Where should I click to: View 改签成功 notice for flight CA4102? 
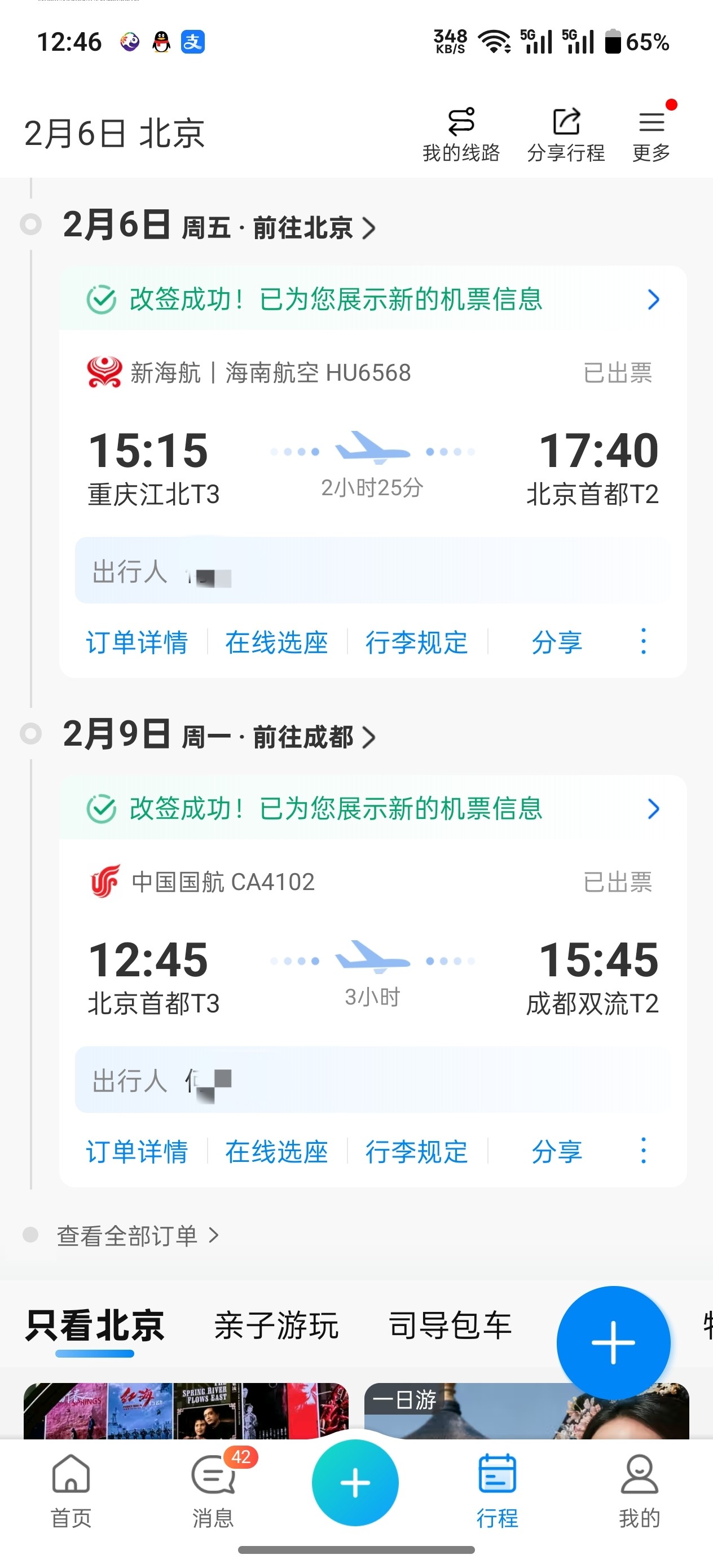[x=373, y=809]
